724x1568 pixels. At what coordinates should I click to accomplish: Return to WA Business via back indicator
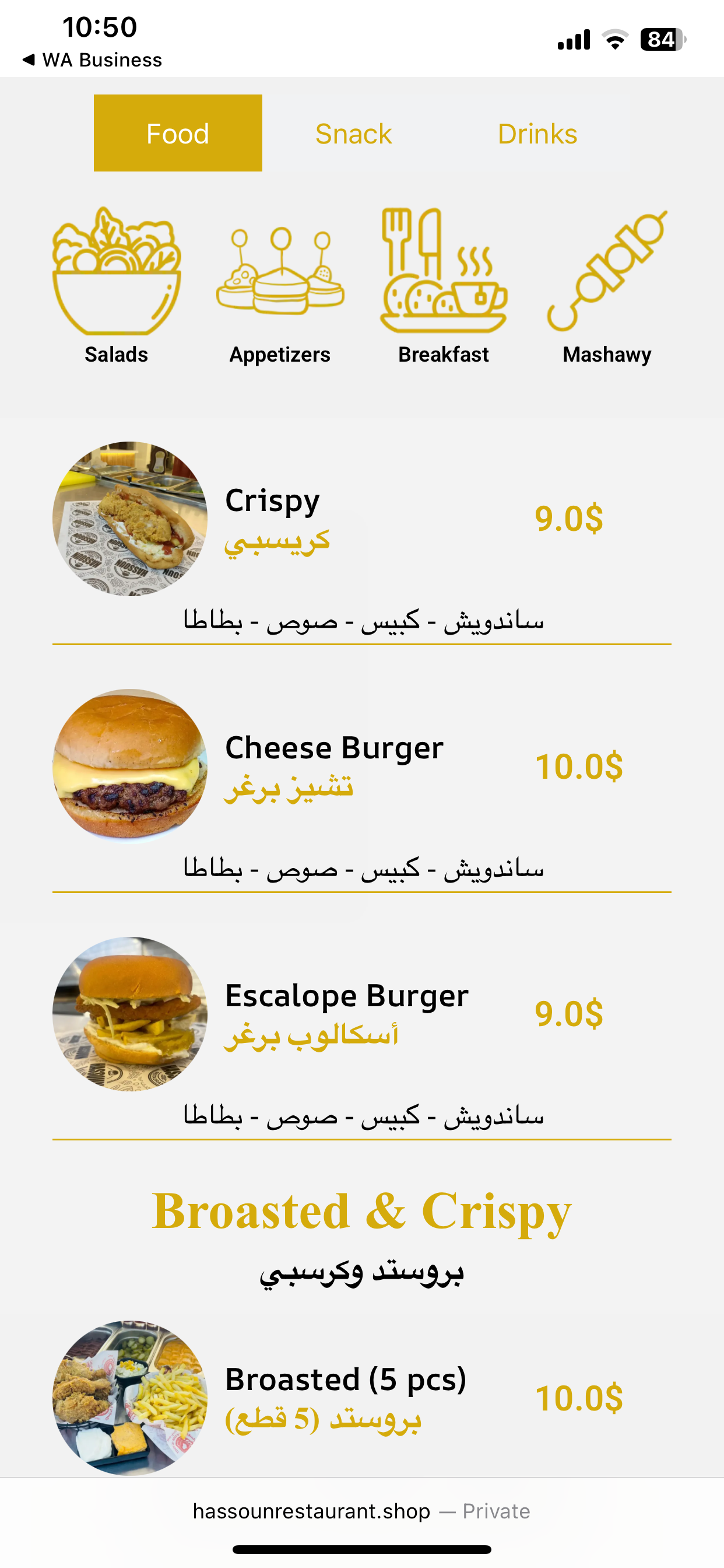click(x=92, y=60)
